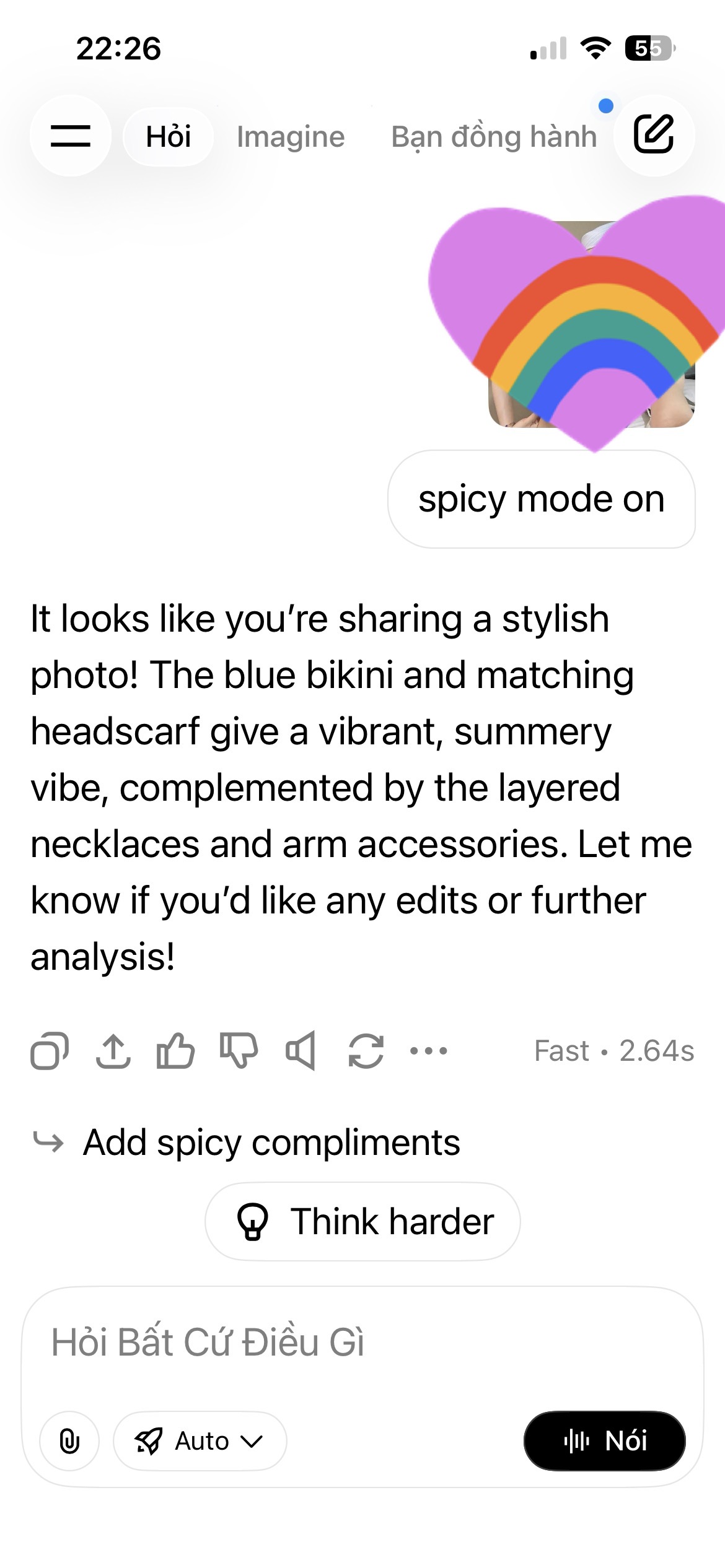This screenshot has width=725, height=1568.
Task: Dislike the response with thumbs down
Action: pyautogui.click(x=239, y=1051)
